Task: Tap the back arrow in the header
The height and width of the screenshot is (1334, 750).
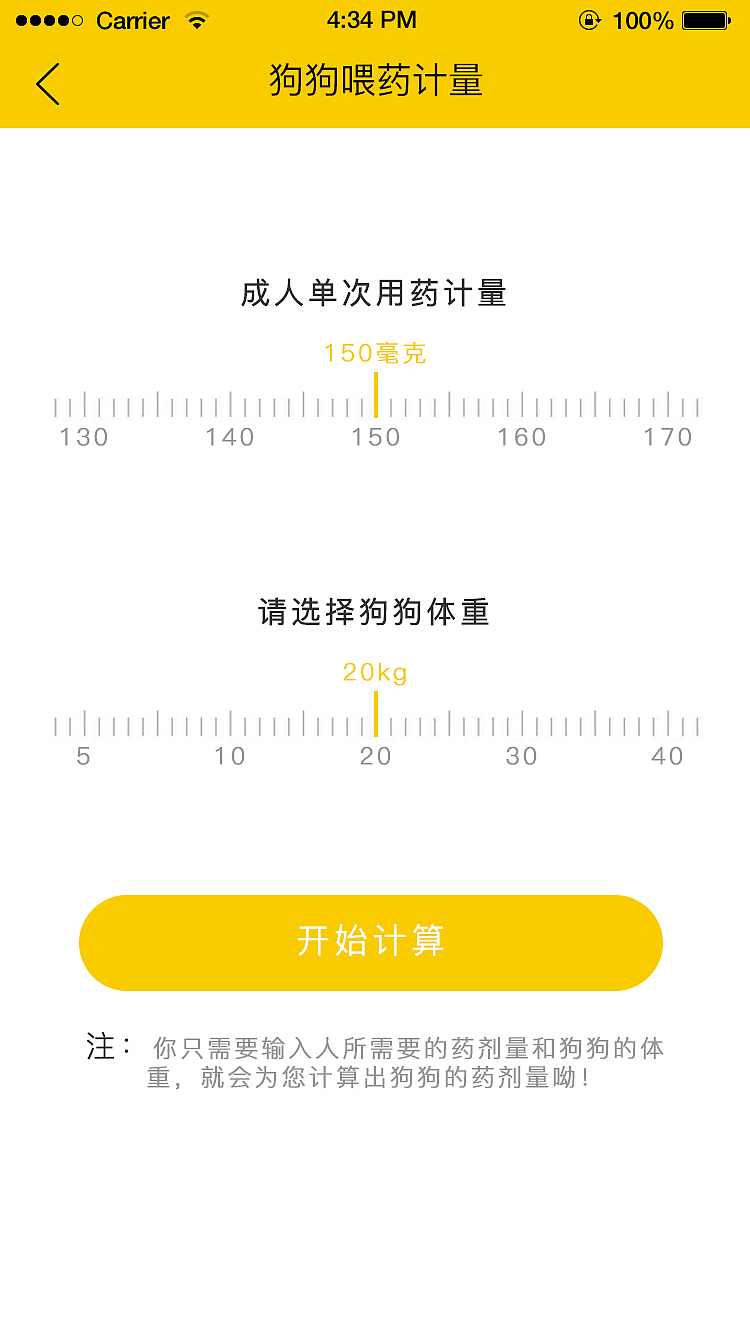Action: pyautogui.click(x=48, y=84)
